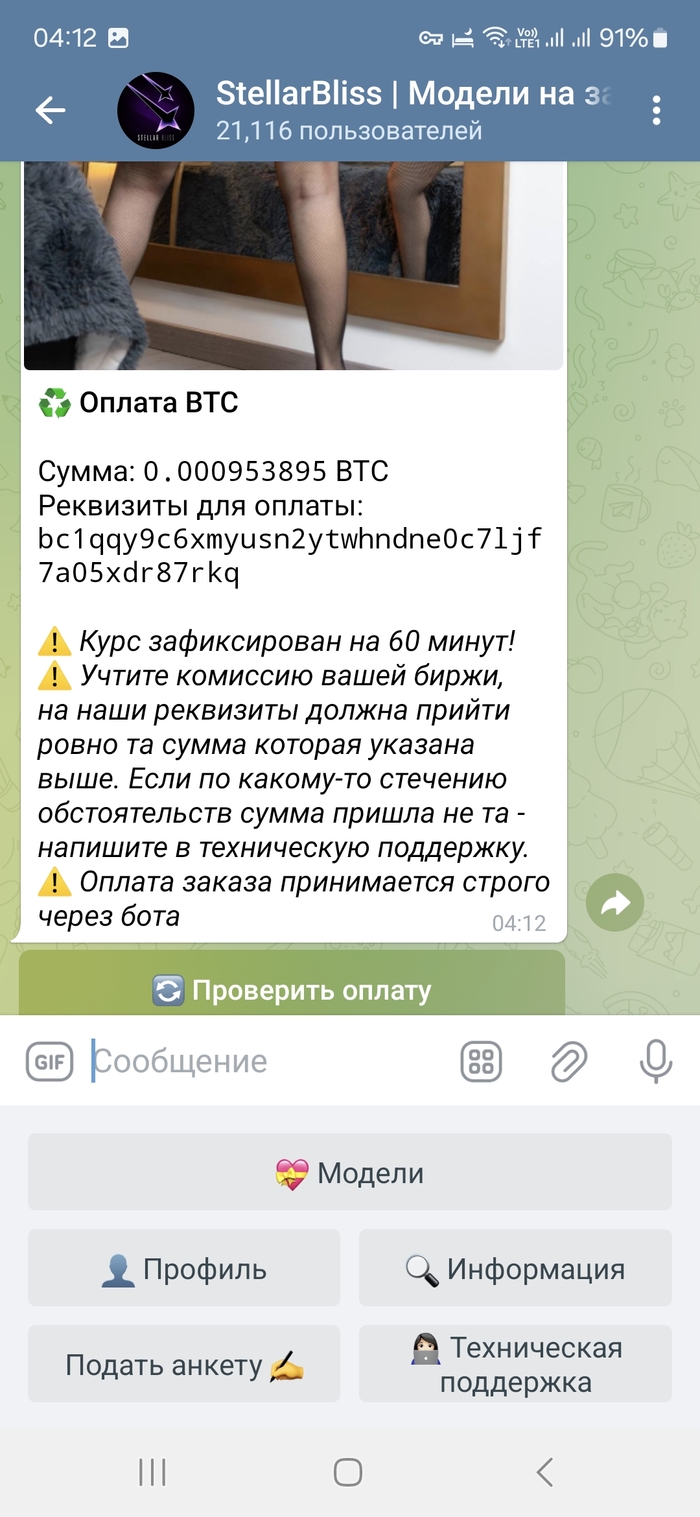Record a voice message with microphone

tap(656, 1061)
